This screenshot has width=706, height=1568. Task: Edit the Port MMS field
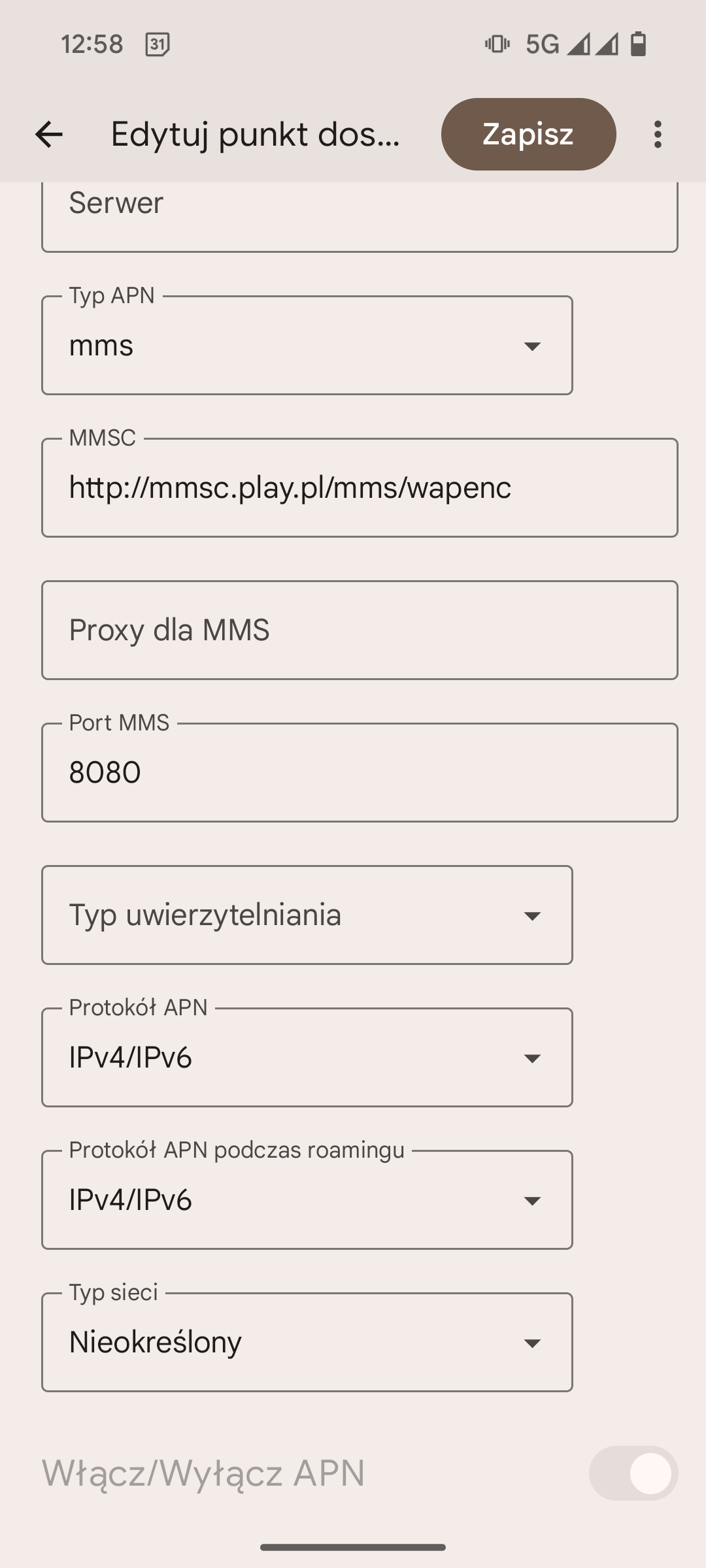pyautogui.click(x=360, y=772)
